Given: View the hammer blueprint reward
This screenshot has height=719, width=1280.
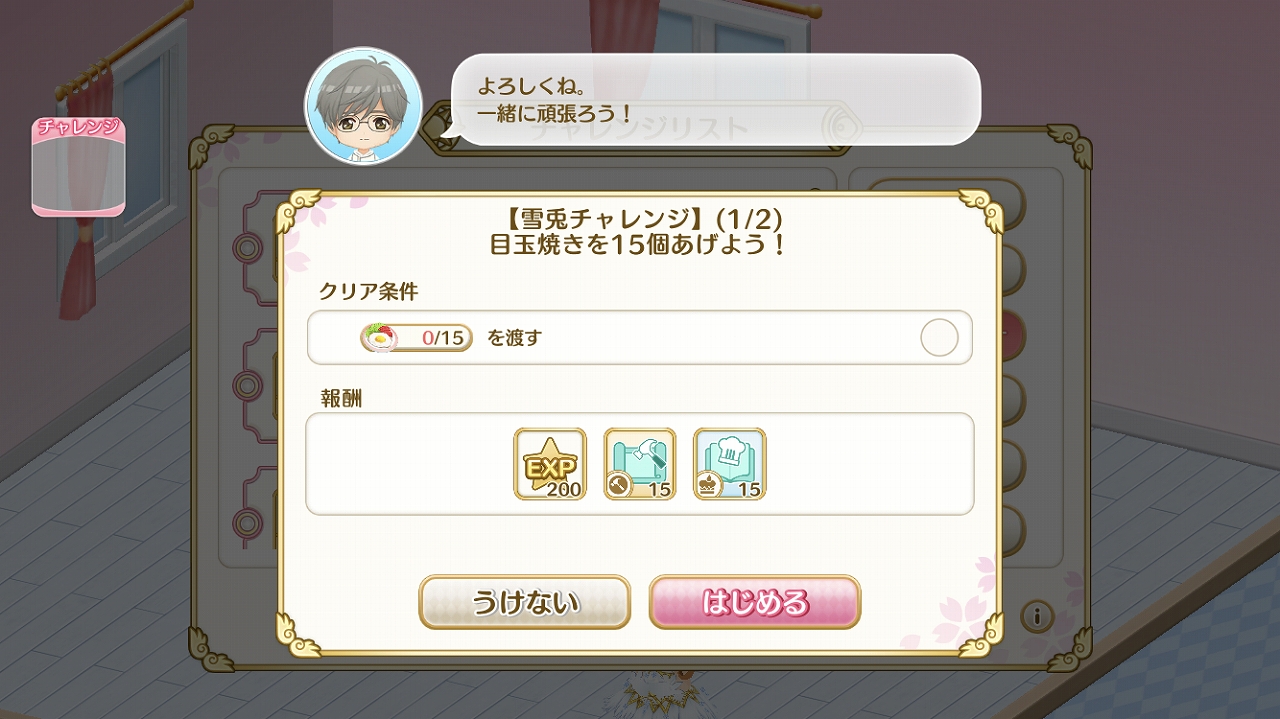Looking at the screenshot, I should click(x=639, y=464).
